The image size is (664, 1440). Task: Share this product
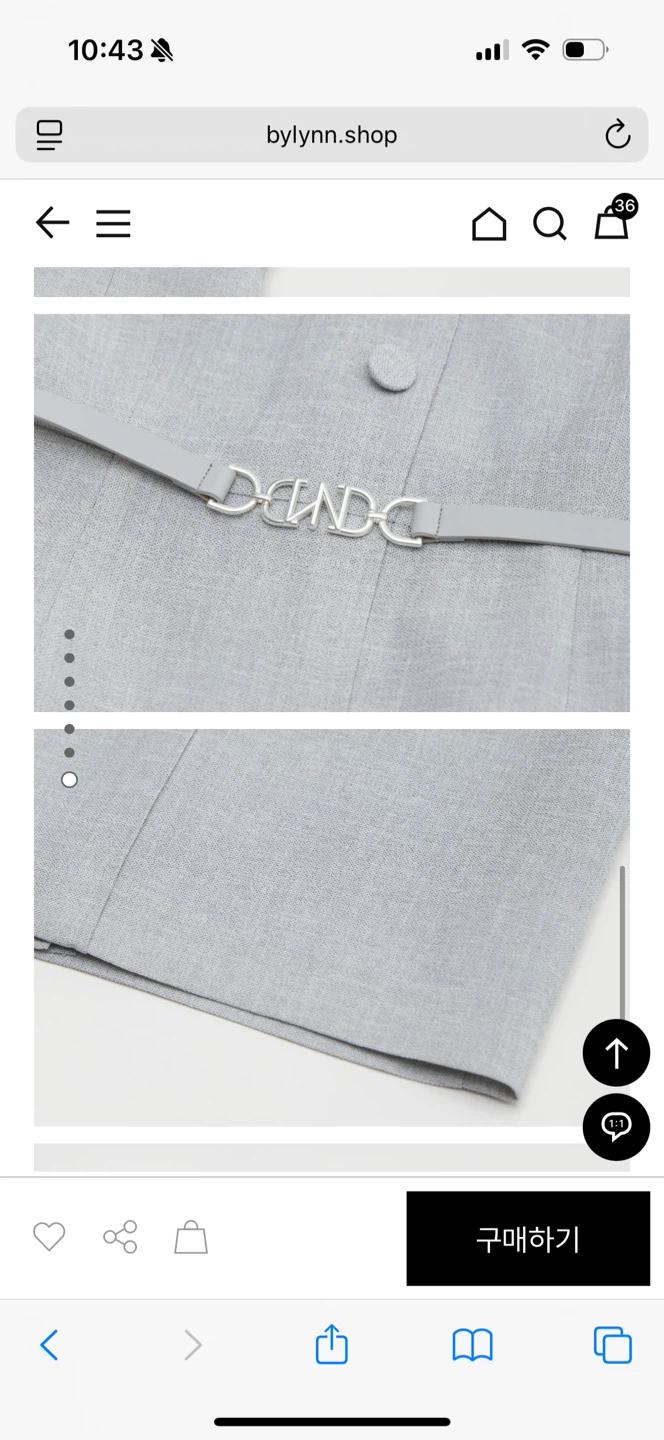120,1238
